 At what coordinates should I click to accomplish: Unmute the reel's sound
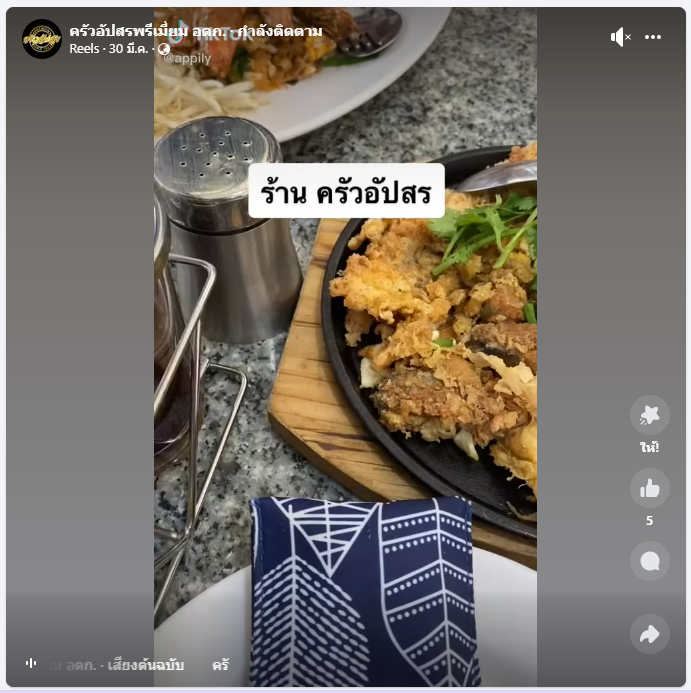[x=620, y=37]
